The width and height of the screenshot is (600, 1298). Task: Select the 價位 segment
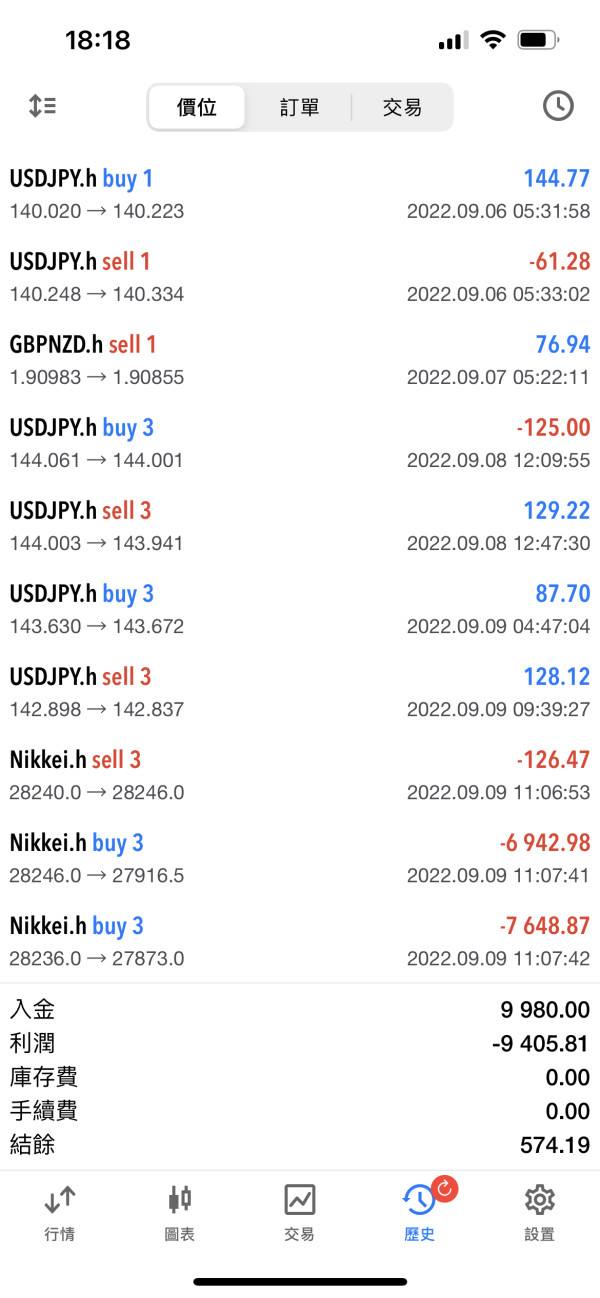point(197,107)
